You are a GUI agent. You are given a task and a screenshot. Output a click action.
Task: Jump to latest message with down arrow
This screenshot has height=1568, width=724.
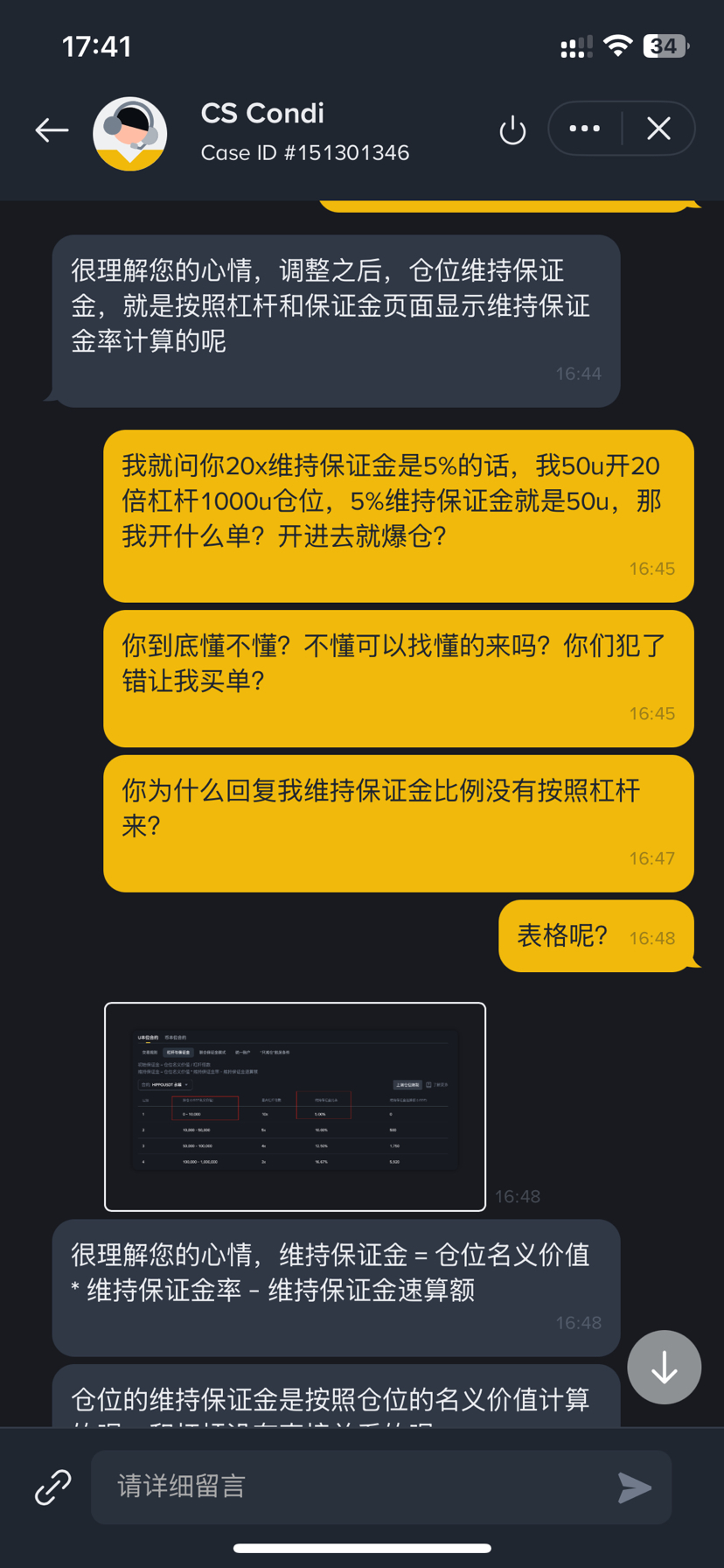[664, 1367]
